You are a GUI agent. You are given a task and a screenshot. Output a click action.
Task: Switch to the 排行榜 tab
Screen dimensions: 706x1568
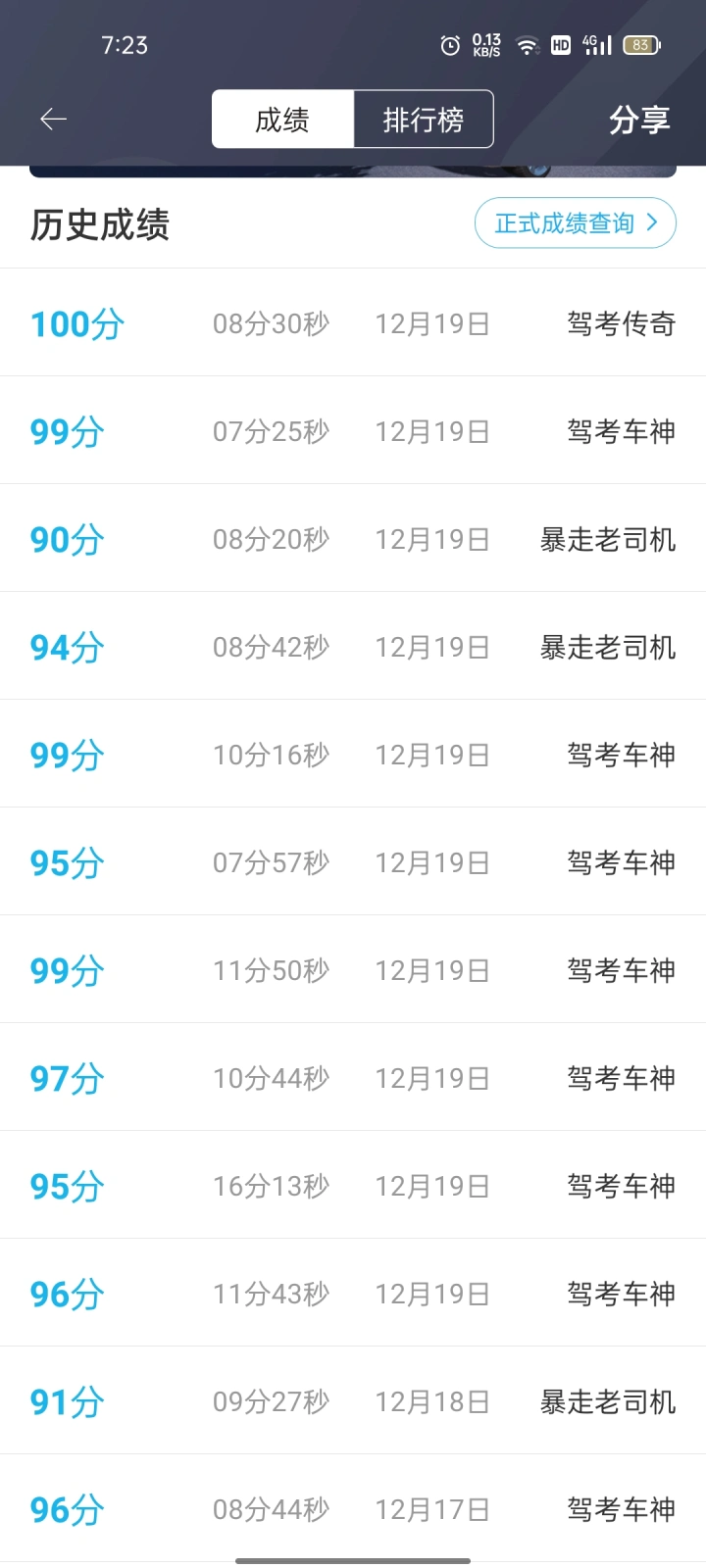pos(424,120)
